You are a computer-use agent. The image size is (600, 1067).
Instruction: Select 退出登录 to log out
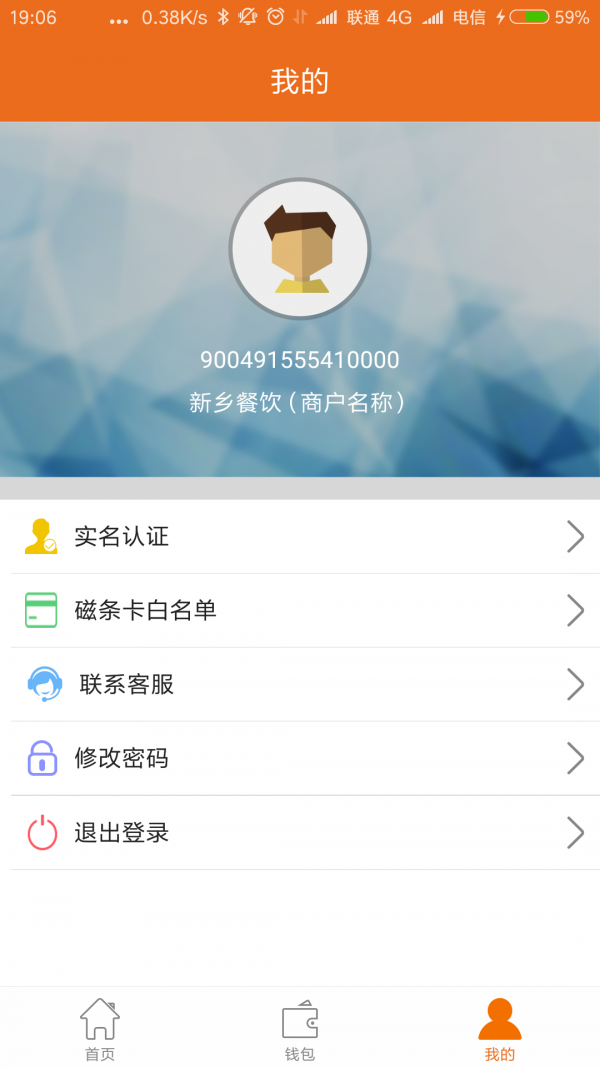300,832
